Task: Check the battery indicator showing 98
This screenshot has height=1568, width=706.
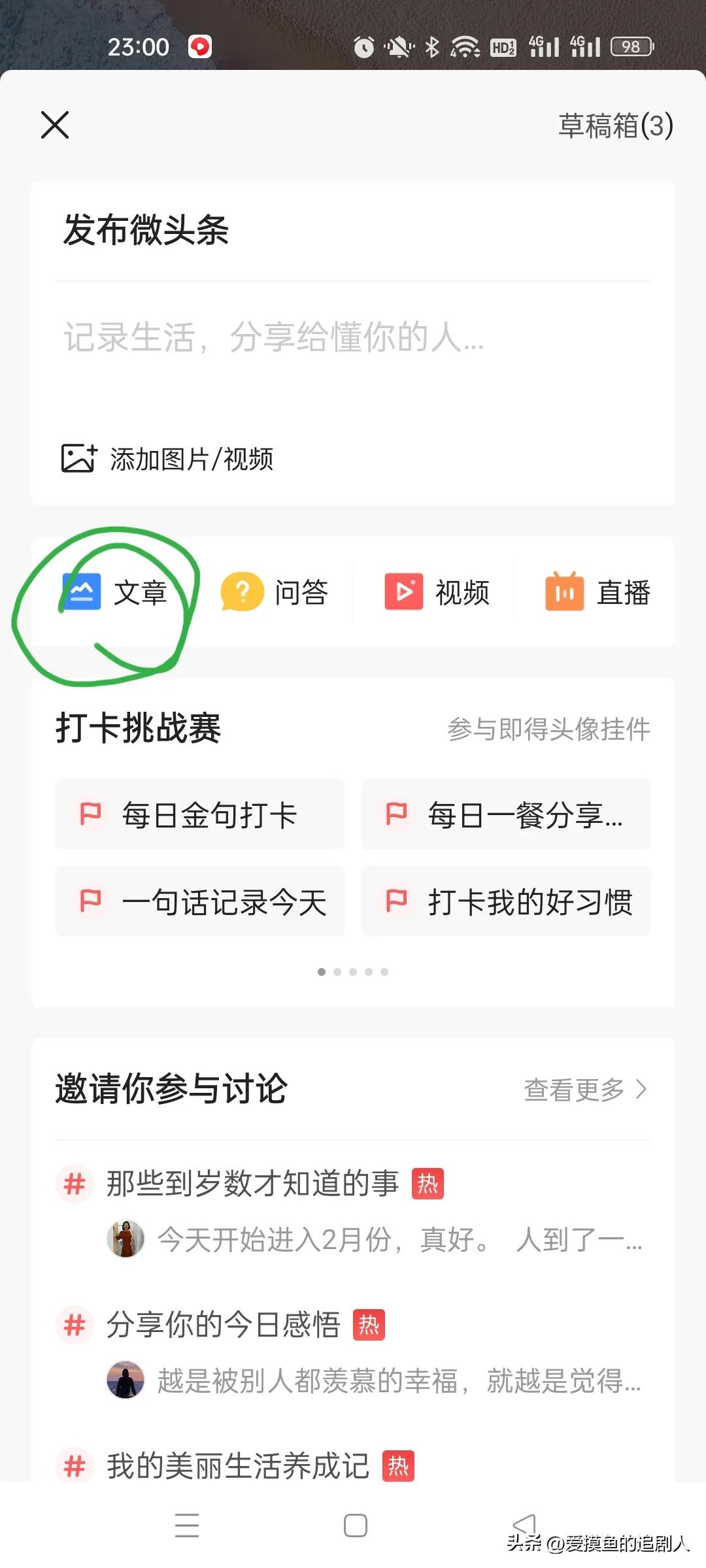Action: (631, 46)
